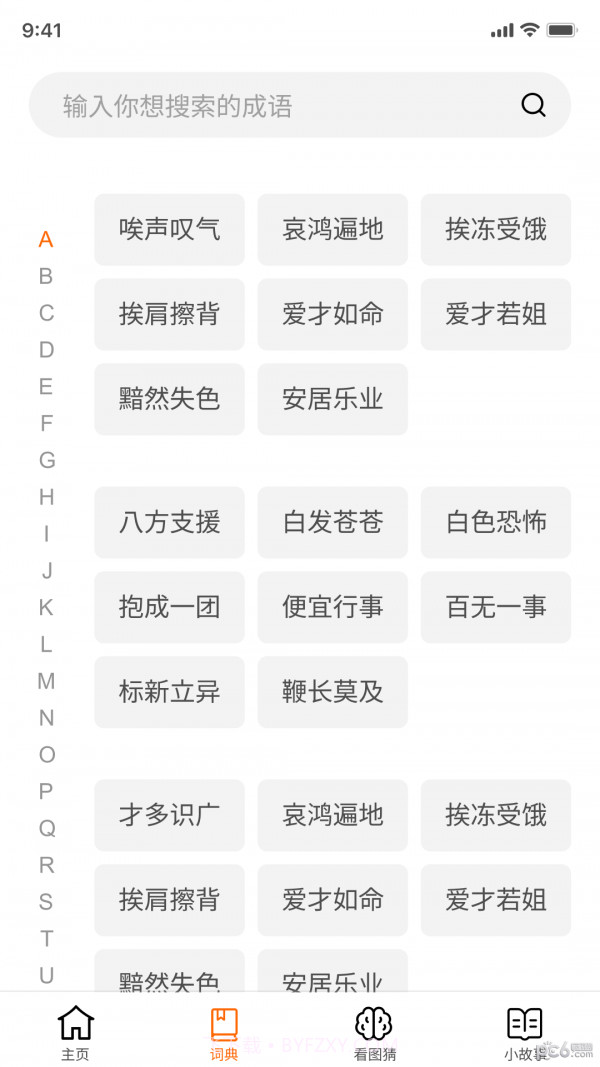The image size is (600, 1067).
Task: Open the idiom 唉声叹气
Action: [169, 230]
